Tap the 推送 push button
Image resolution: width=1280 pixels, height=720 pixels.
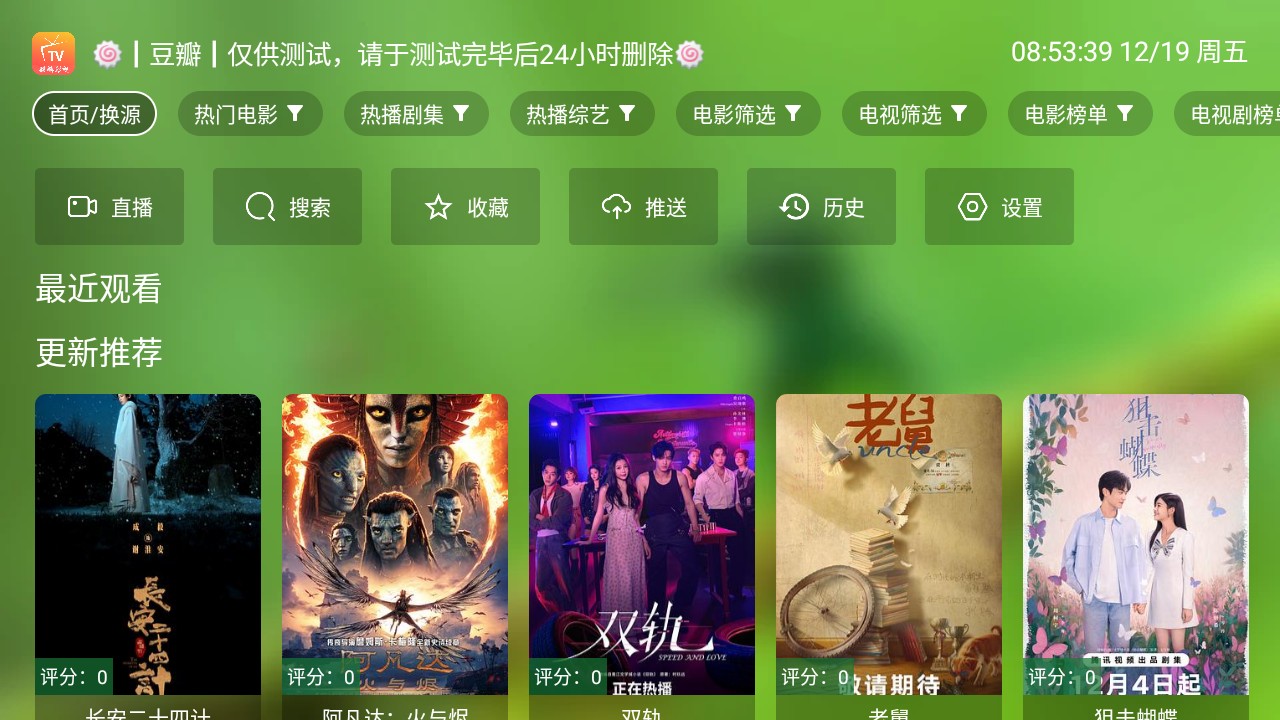point(643,207)
